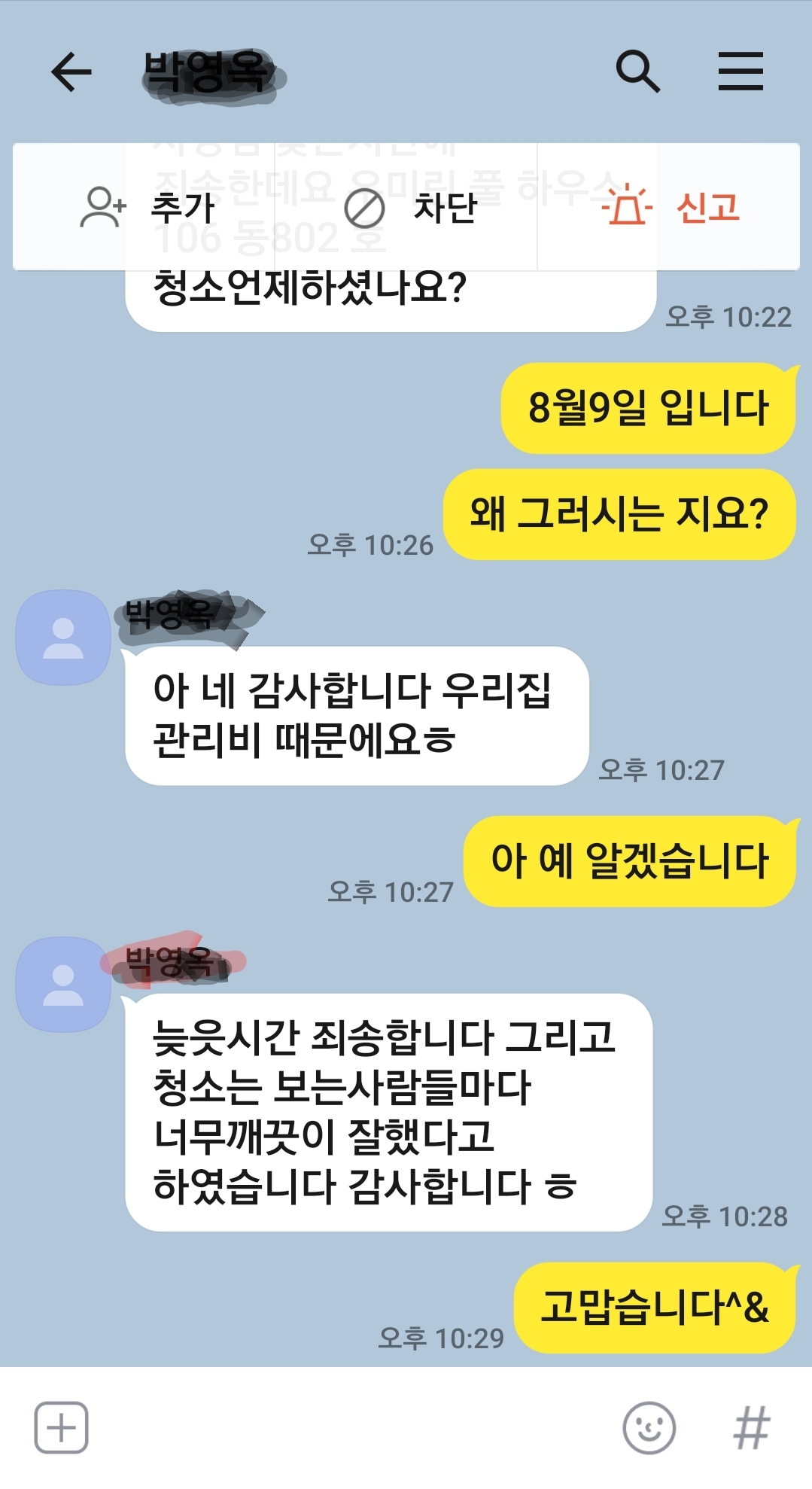Open the emoticon picker
The height and width of the screenshot is (1489, 812).
pyautogui.click(x=649, y=1427)
